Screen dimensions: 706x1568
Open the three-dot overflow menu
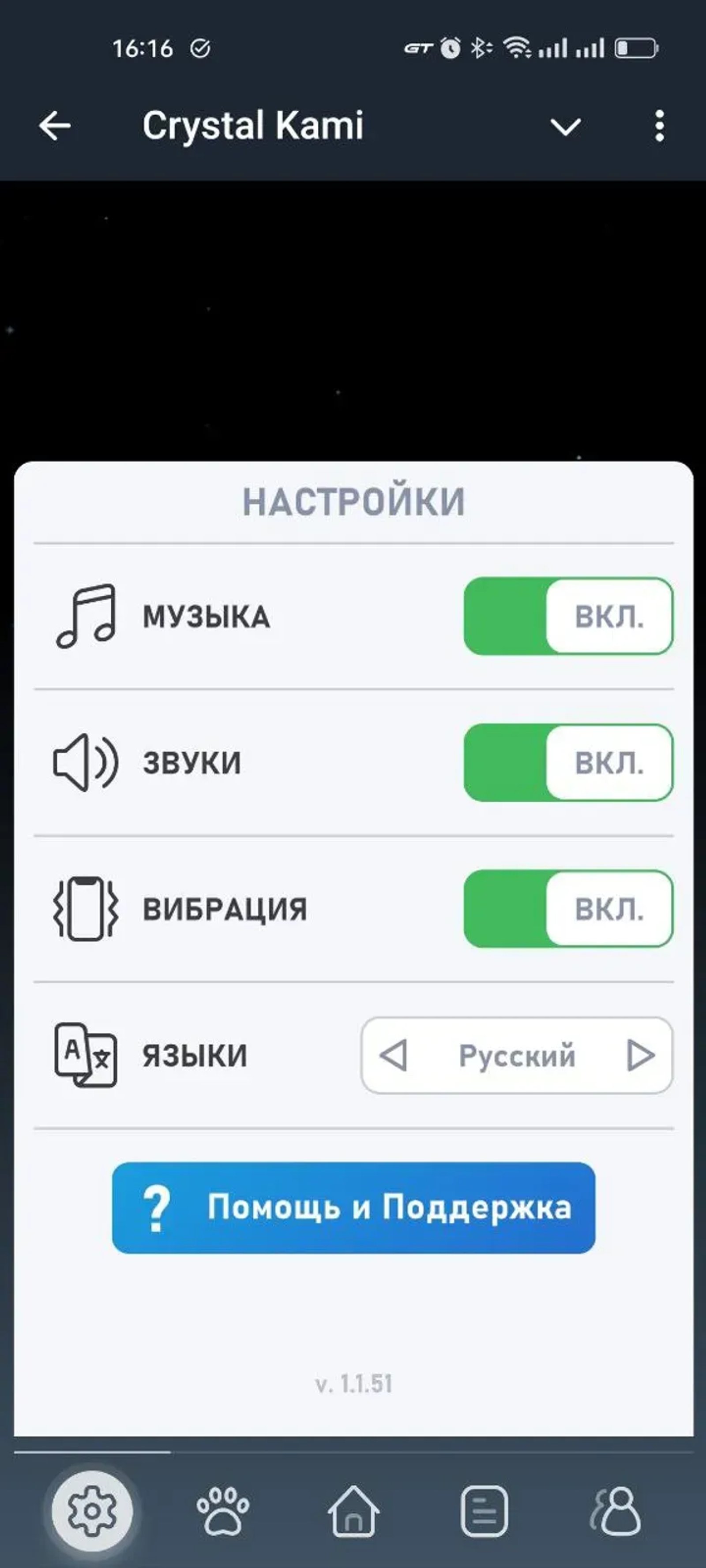(659, 126)
